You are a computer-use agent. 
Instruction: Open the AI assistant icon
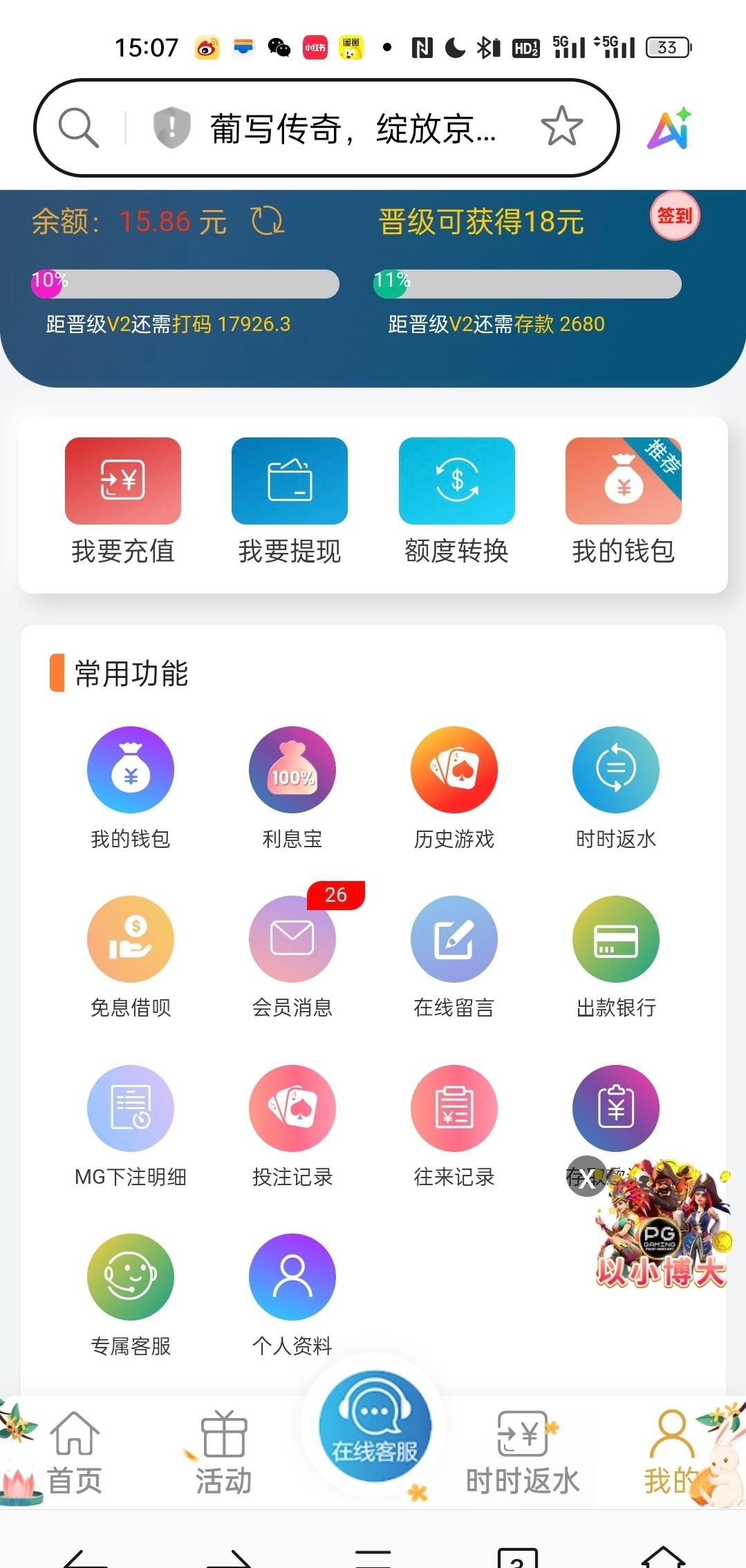[669, 129]
